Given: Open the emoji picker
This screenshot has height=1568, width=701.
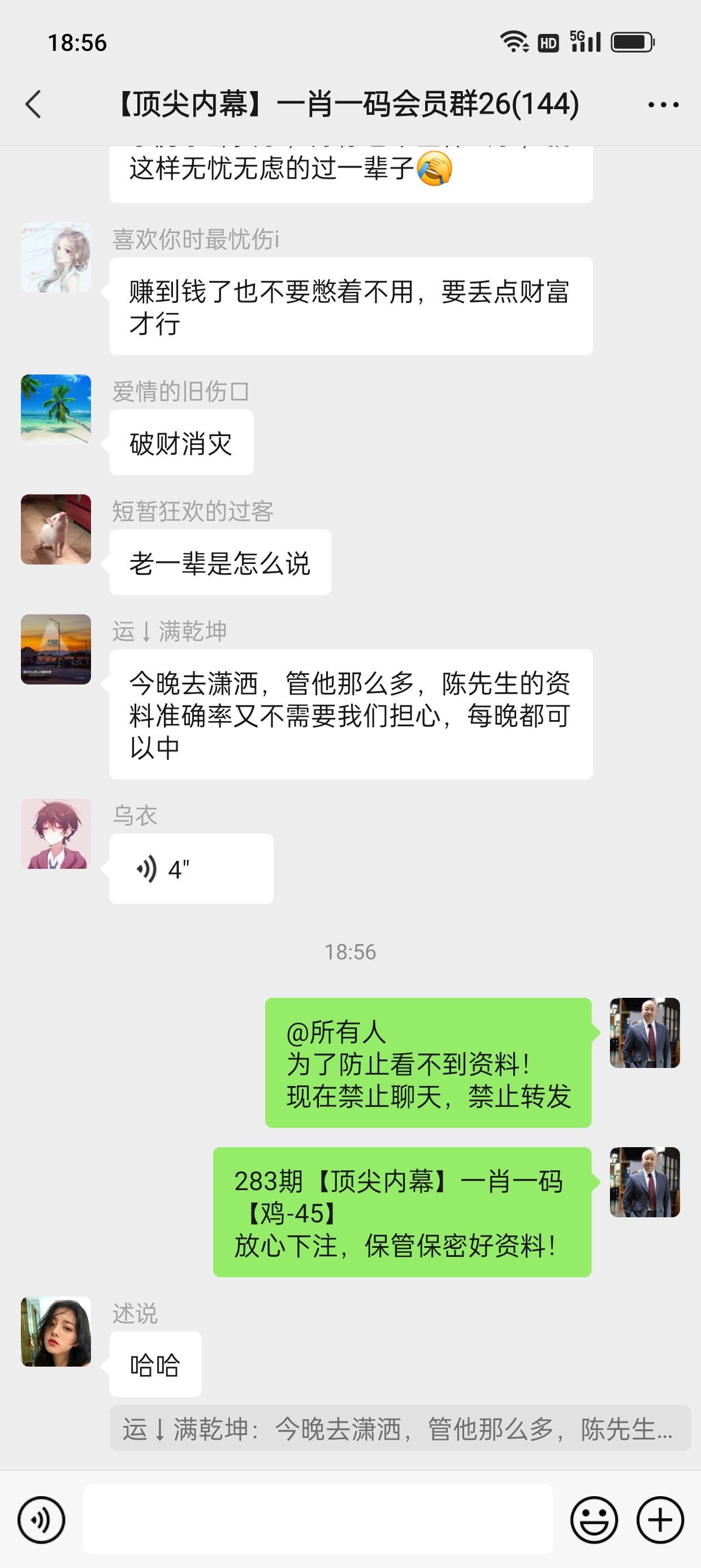Looking at the screenshot, I should (x=593, y=1519).
